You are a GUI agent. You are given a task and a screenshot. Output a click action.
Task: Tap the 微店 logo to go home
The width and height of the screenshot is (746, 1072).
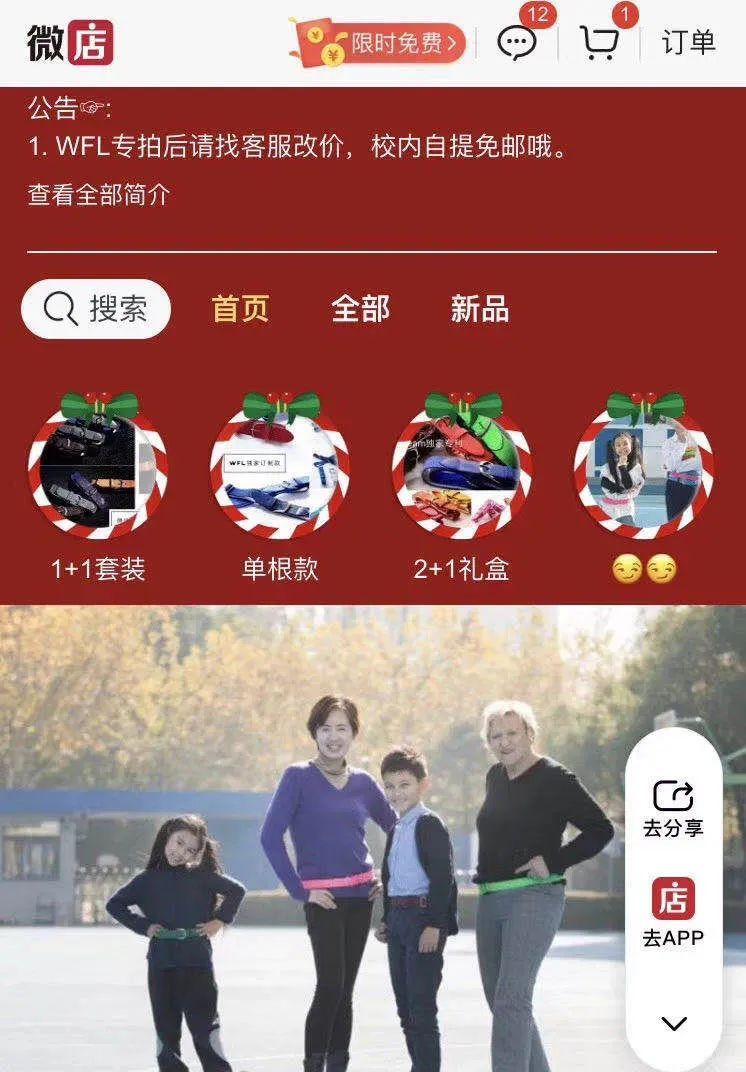coord(70,43)
